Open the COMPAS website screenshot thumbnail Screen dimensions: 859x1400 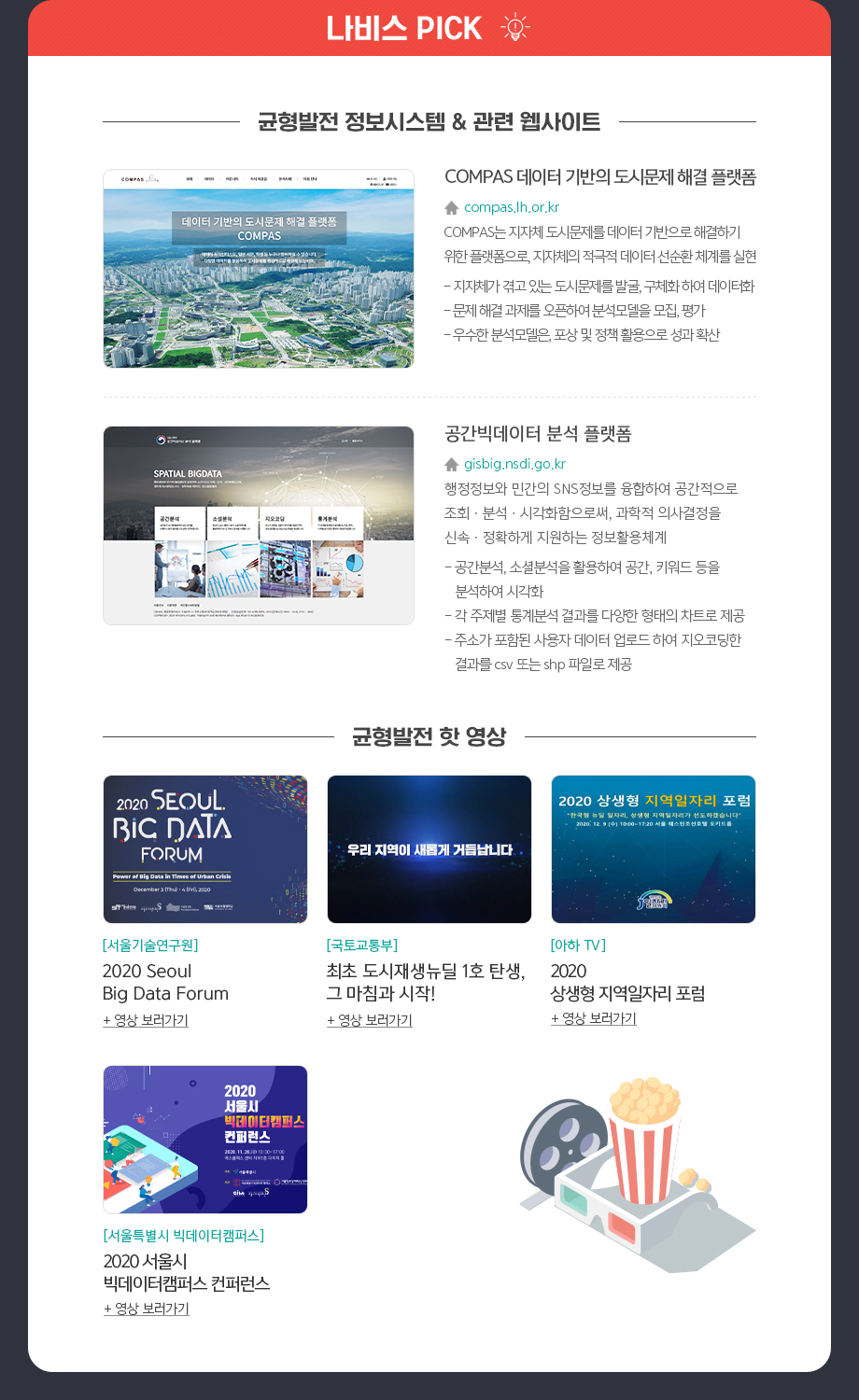pos(259,269)
